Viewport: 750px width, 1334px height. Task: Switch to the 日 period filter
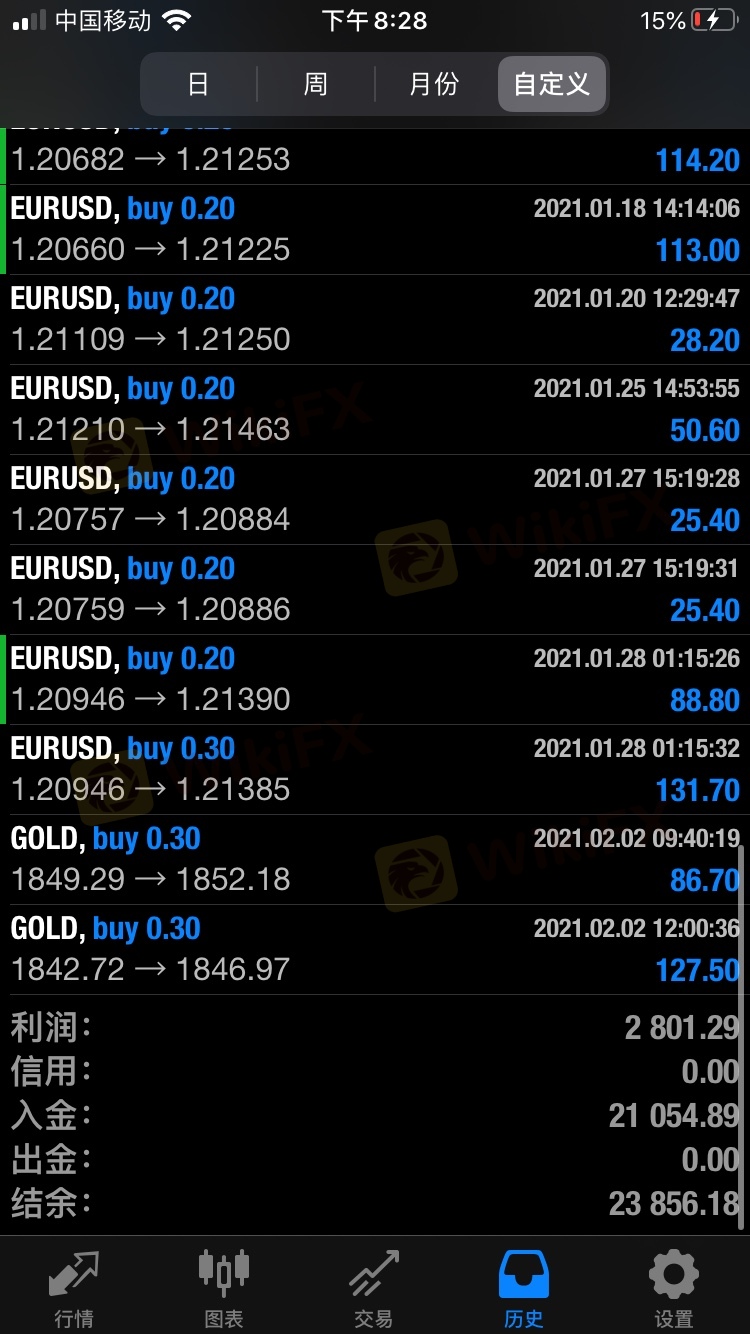coord(198,84)
